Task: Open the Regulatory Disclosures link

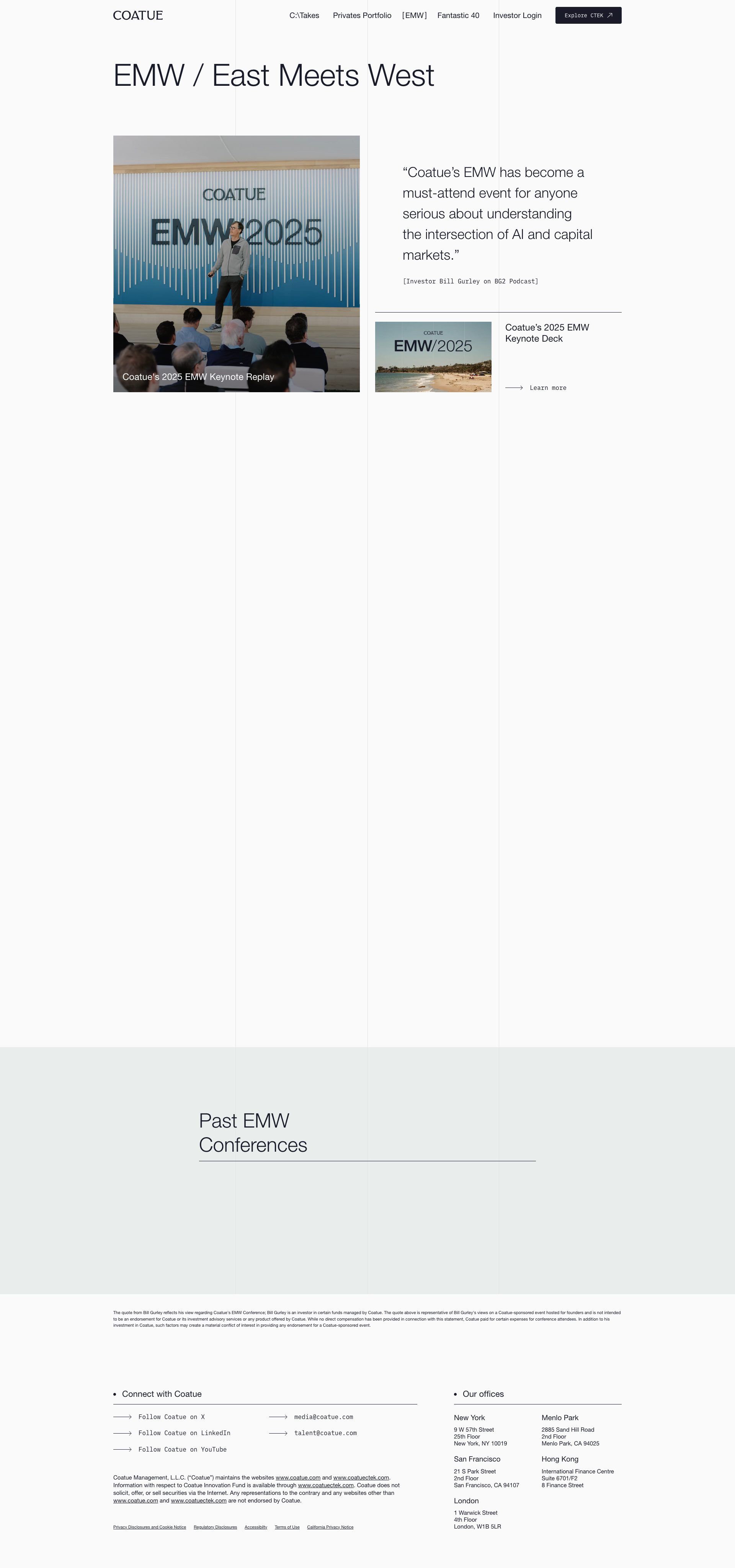Action: coord(215,1527)
